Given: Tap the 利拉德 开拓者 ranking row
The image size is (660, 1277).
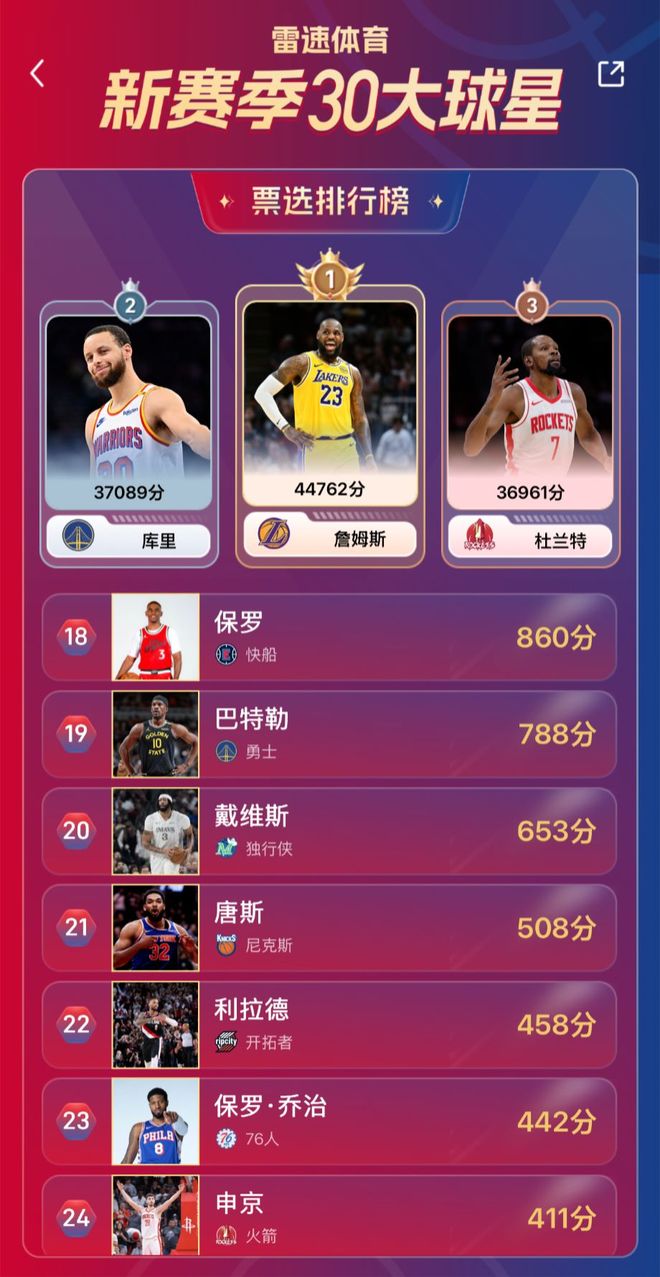Looking at the screenshot, I should point(330,1025).
